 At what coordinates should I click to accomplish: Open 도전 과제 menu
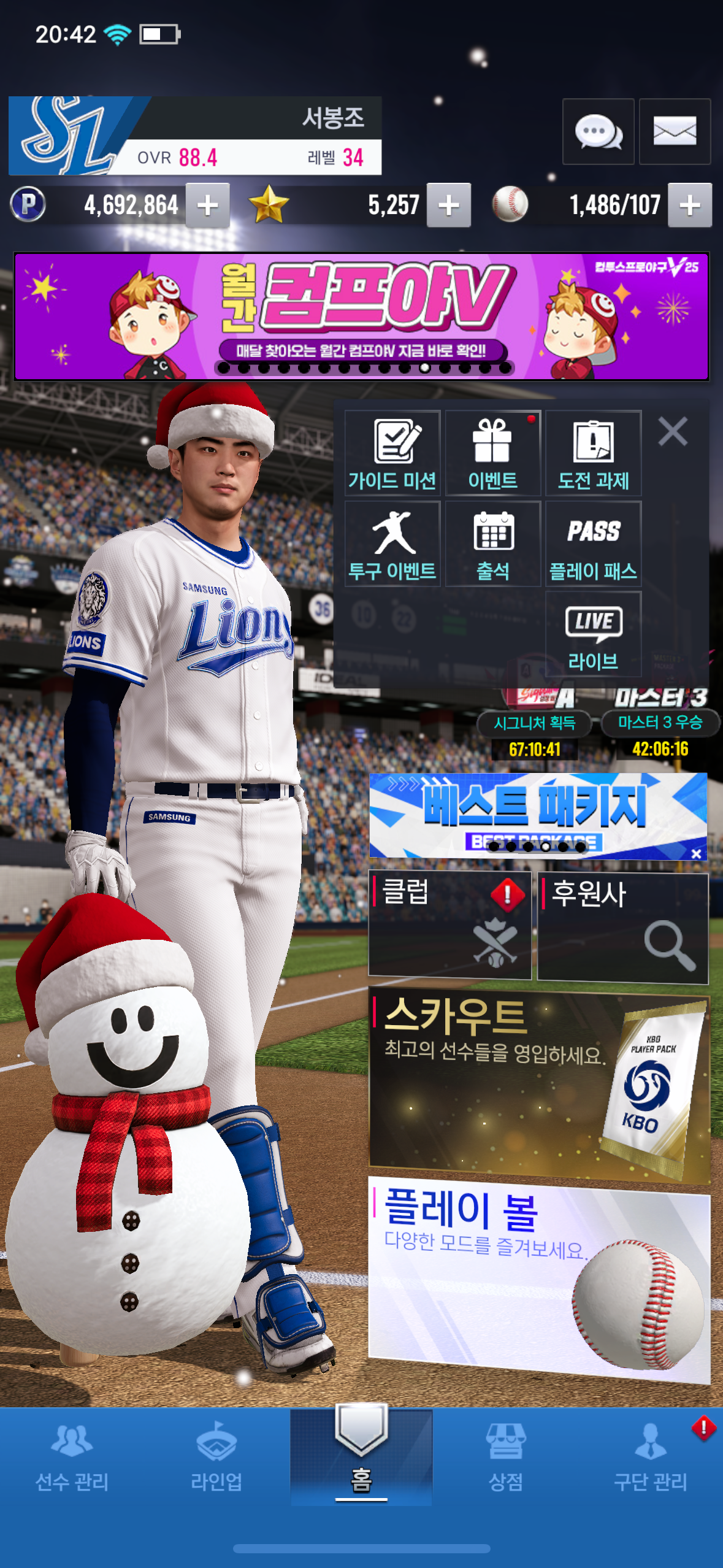click(593, 453)
